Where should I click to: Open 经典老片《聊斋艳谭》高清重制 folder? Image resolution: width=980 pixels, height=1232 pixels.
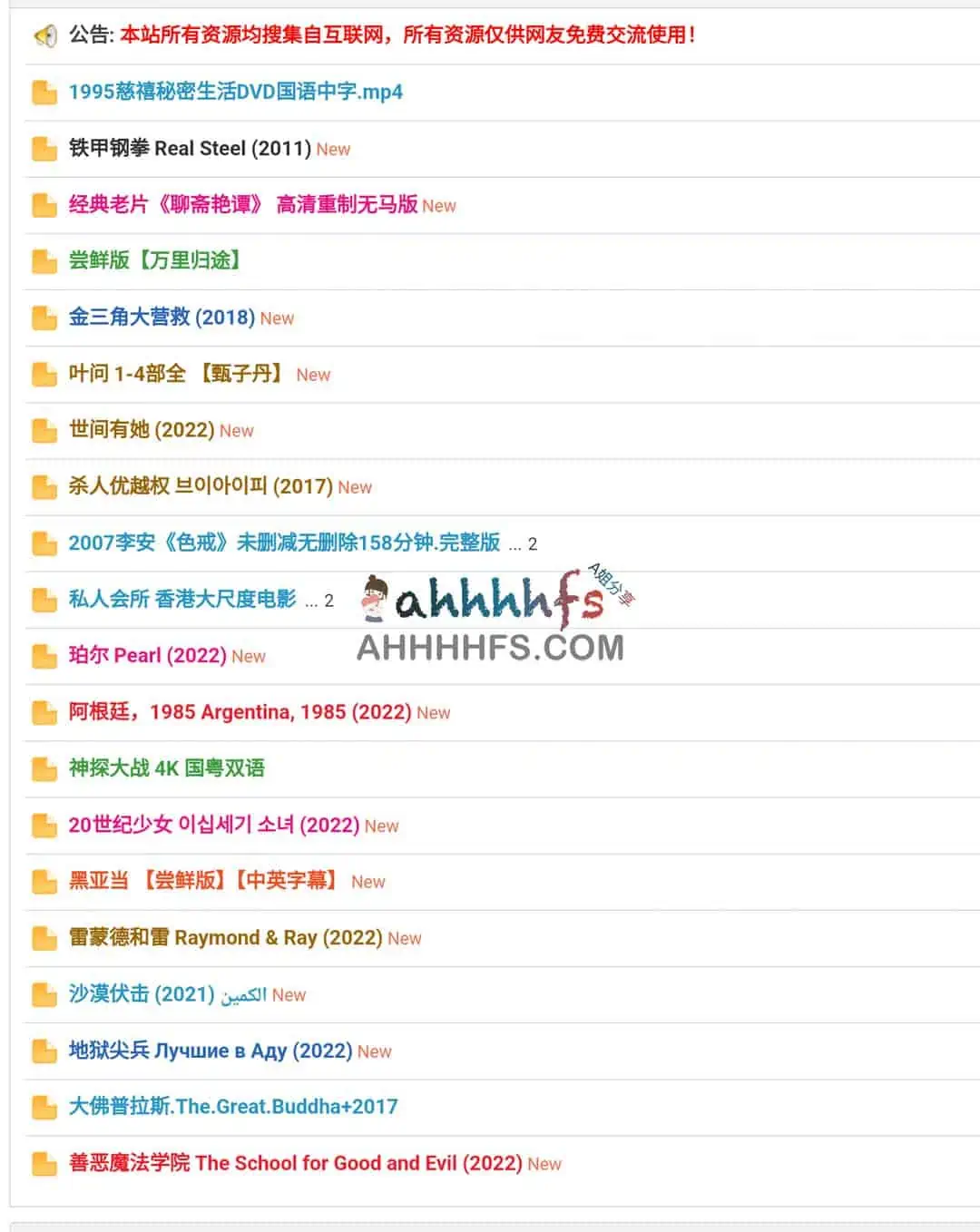click(242, 204)
